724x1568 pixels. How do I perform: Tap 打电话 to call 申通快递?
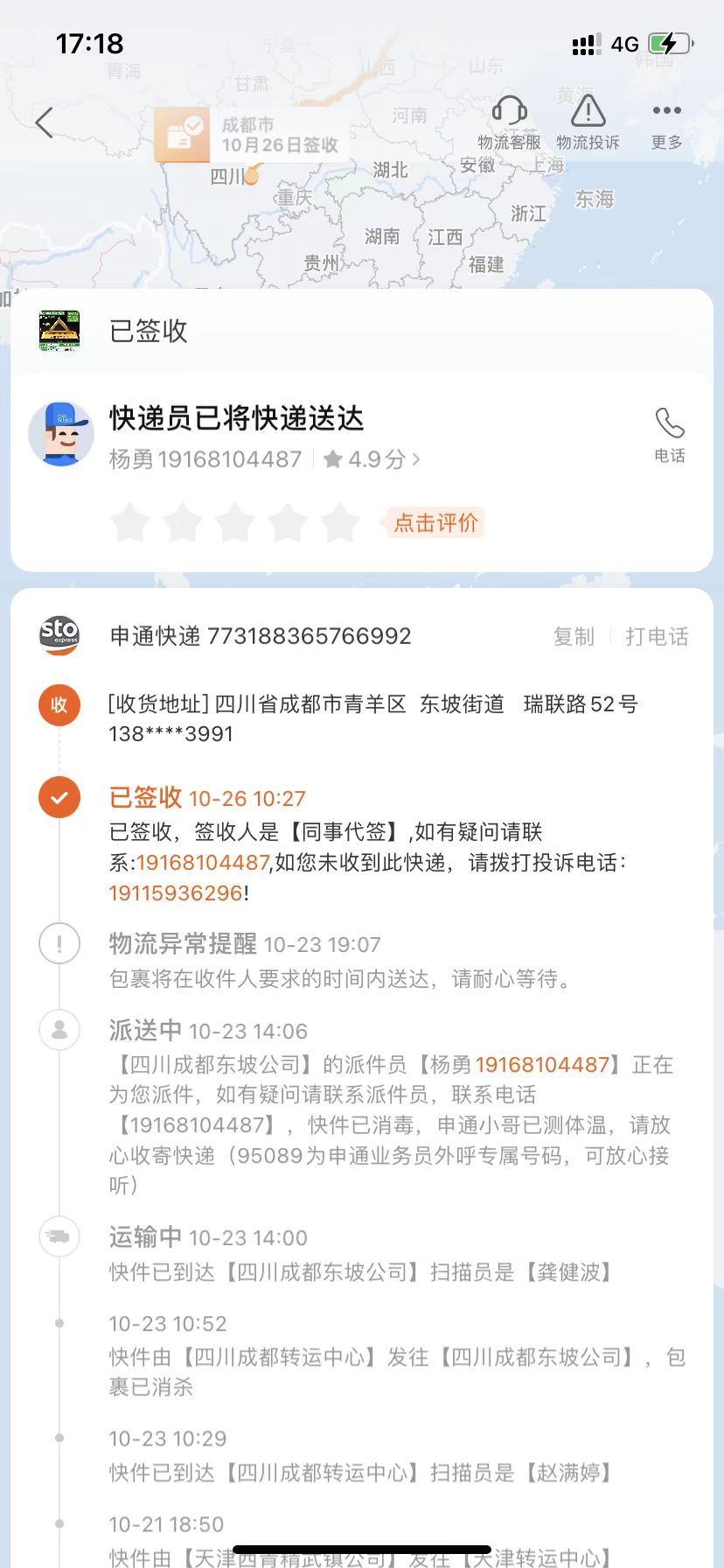(657, 636)
